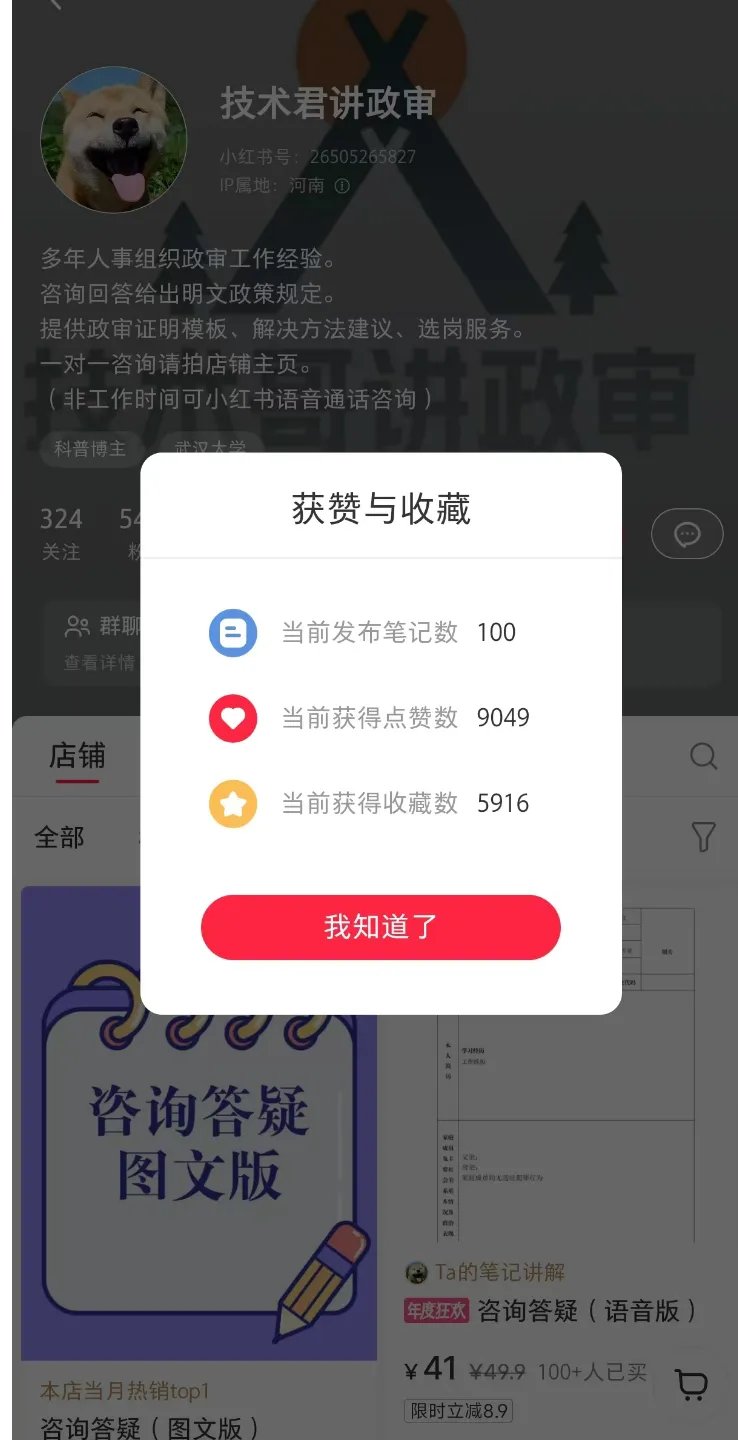Open the 咨询答疑（图文版）product card

(x=198, y=1150)
